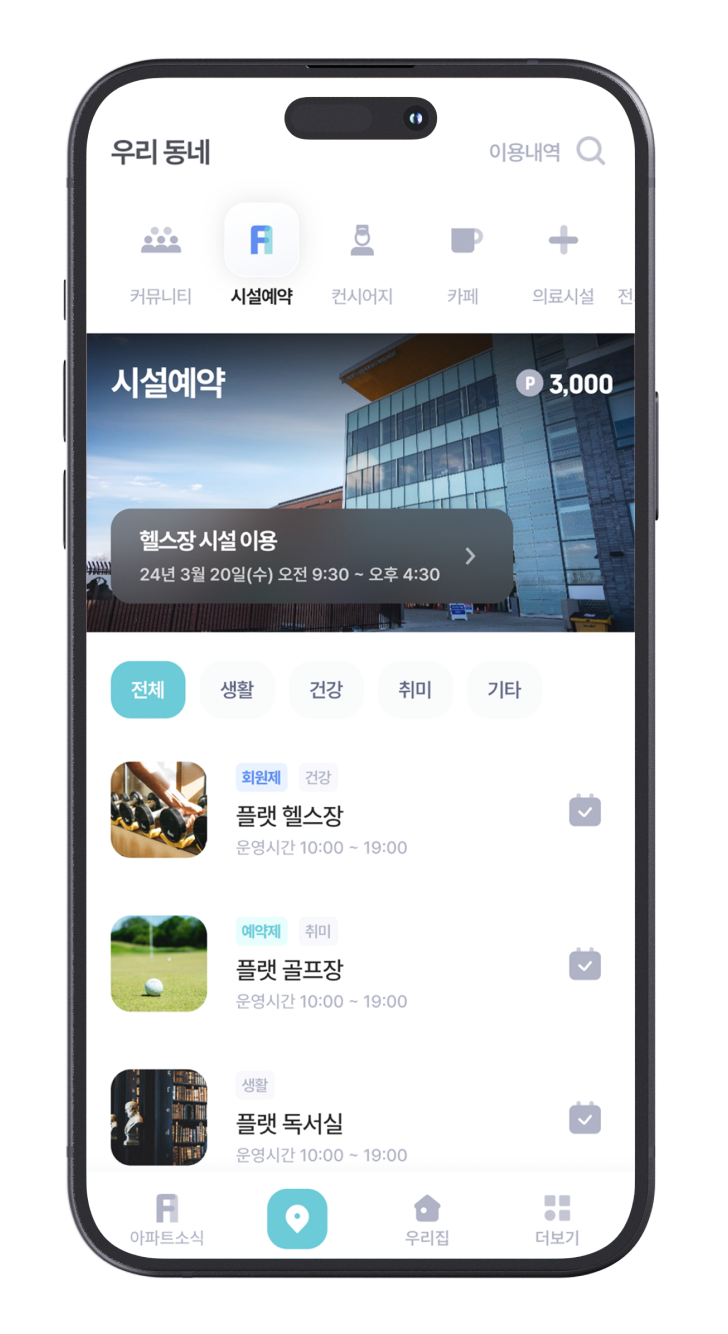Open 이용내역 usage history
This screenshot has width=728, height=1334.
[x=524, y=152]
